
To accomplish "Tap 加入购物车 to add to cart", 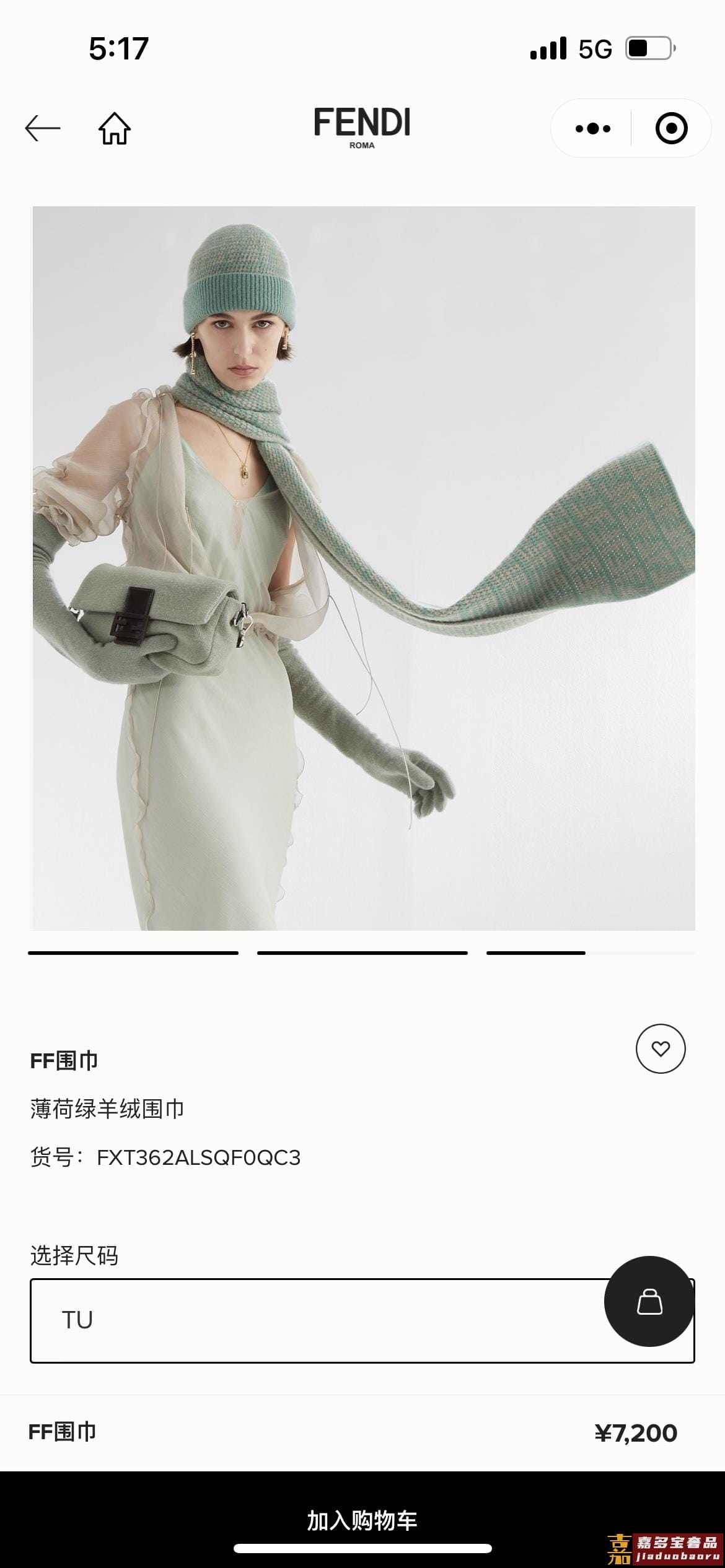I will pyautogui.click(x=362, y=1520).
